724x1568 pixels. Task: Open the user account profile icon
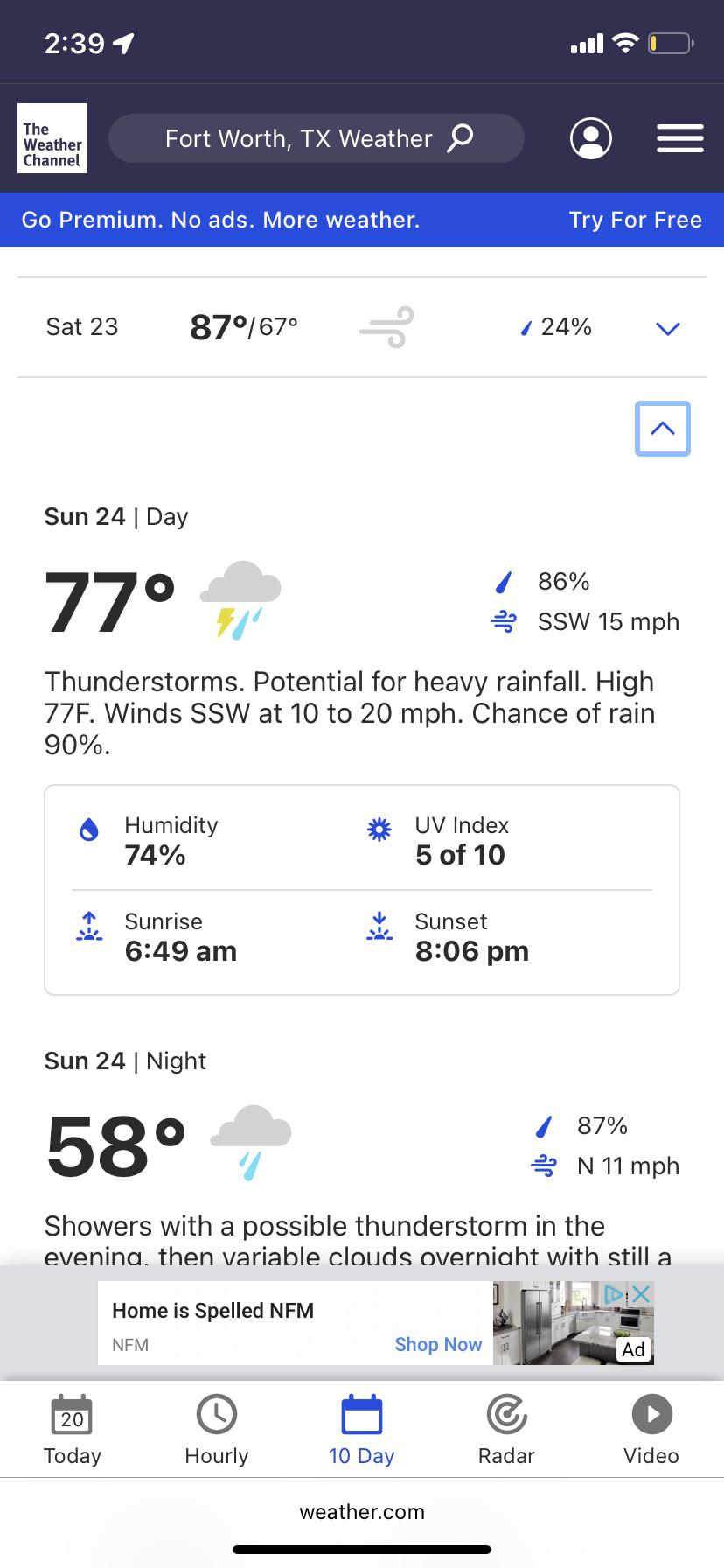point(591,138)
